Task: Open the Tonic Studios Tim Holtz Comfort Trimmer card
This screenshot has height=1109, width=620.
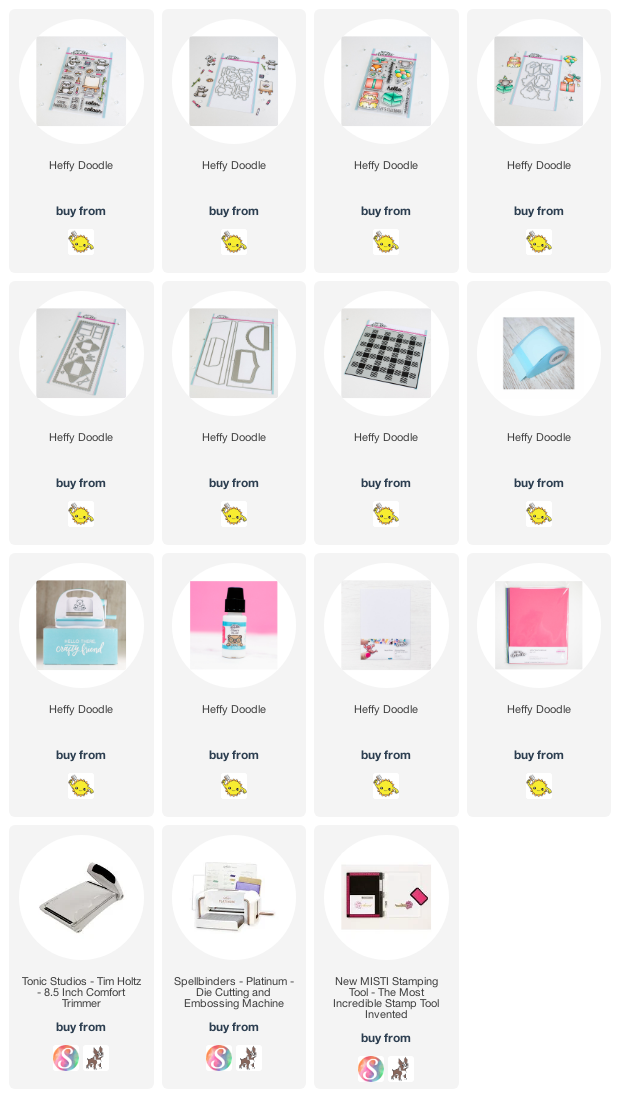Action: coord(81,956)
